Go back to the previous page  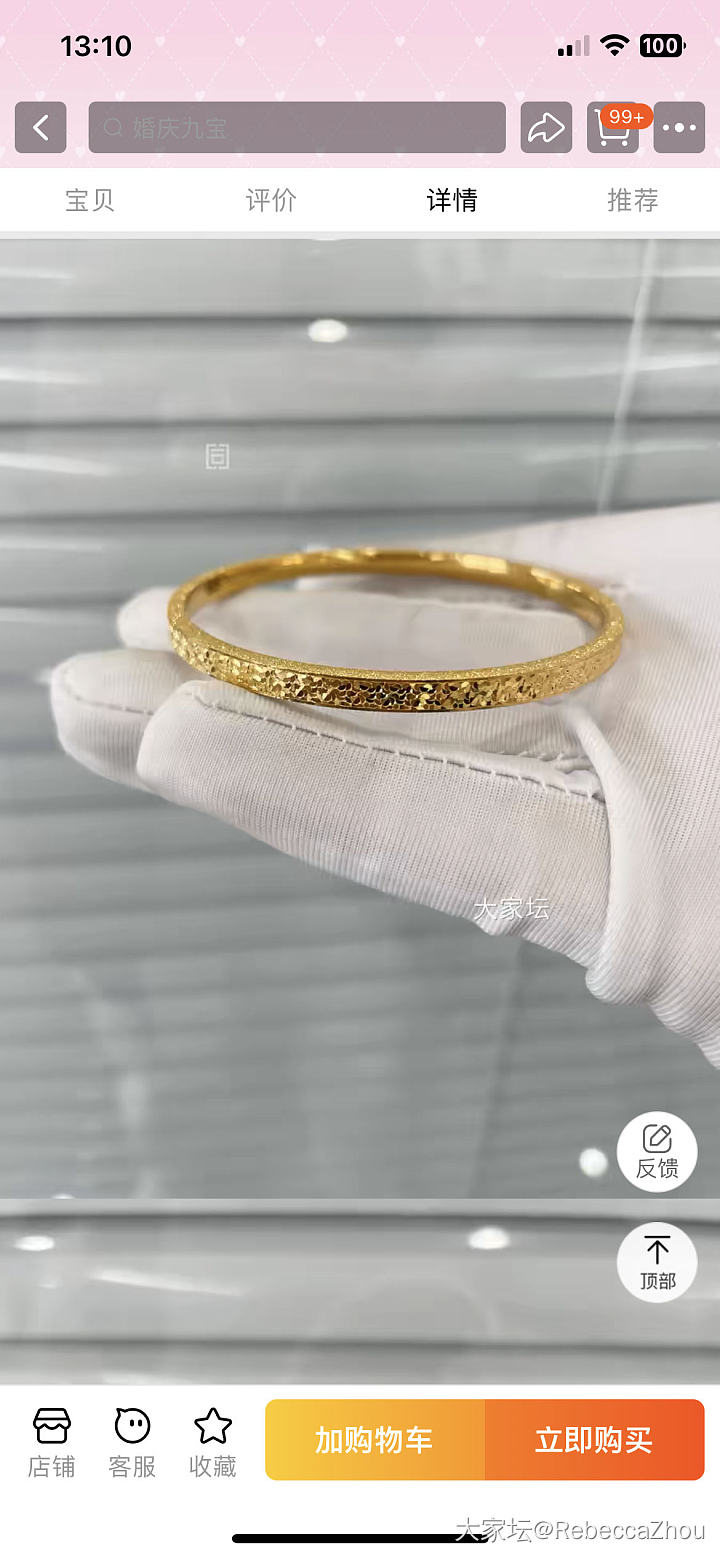point(40,128)
